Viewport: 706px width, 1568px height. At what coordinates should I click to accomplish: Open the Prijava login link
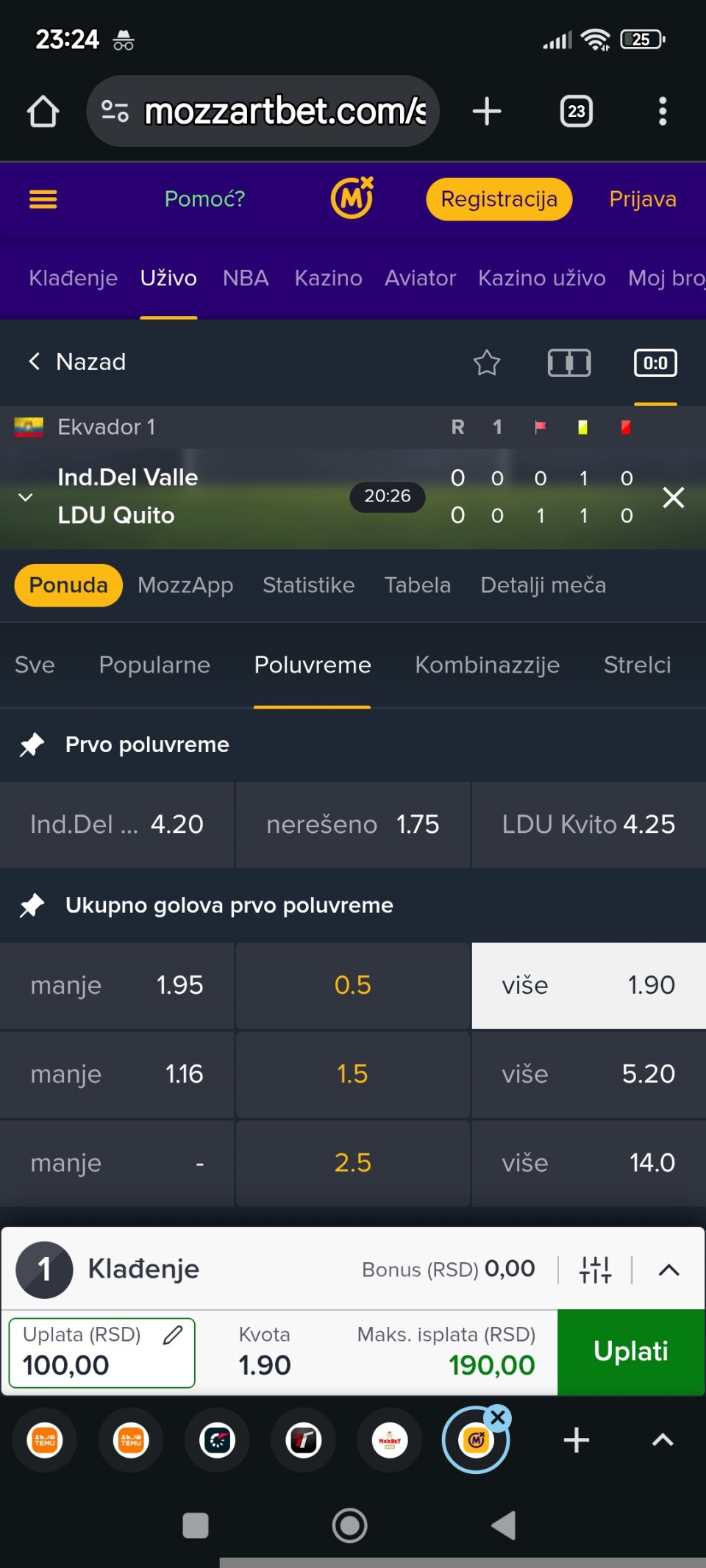(x=642, y=199)
